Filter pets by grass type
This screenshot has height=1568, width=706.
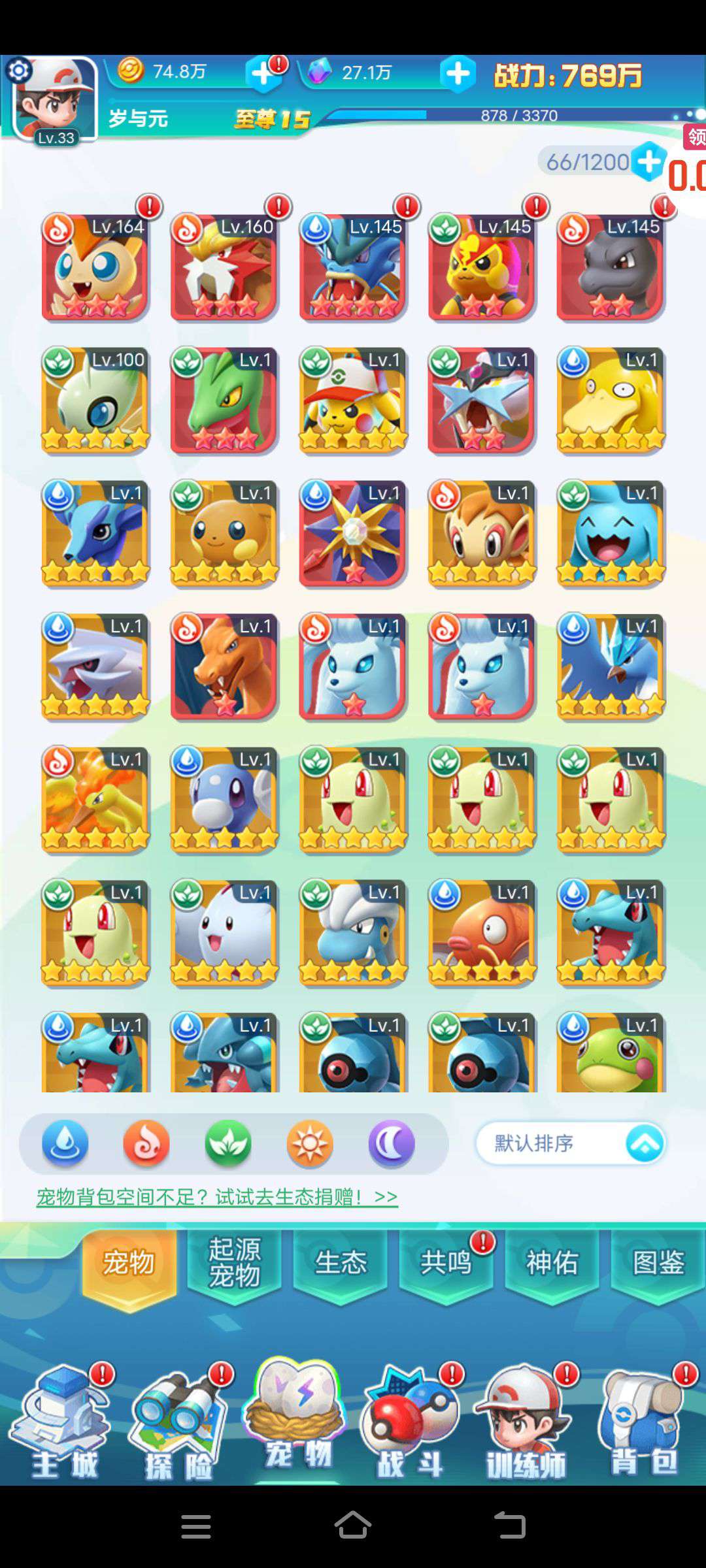pyautogui.click(x=228, y=1143)
